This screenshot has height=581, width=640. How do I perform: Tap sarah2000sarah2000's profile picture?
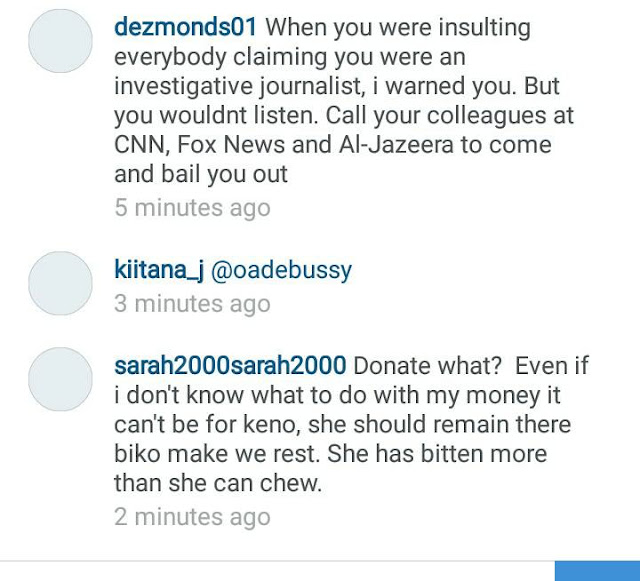(60, 380)
